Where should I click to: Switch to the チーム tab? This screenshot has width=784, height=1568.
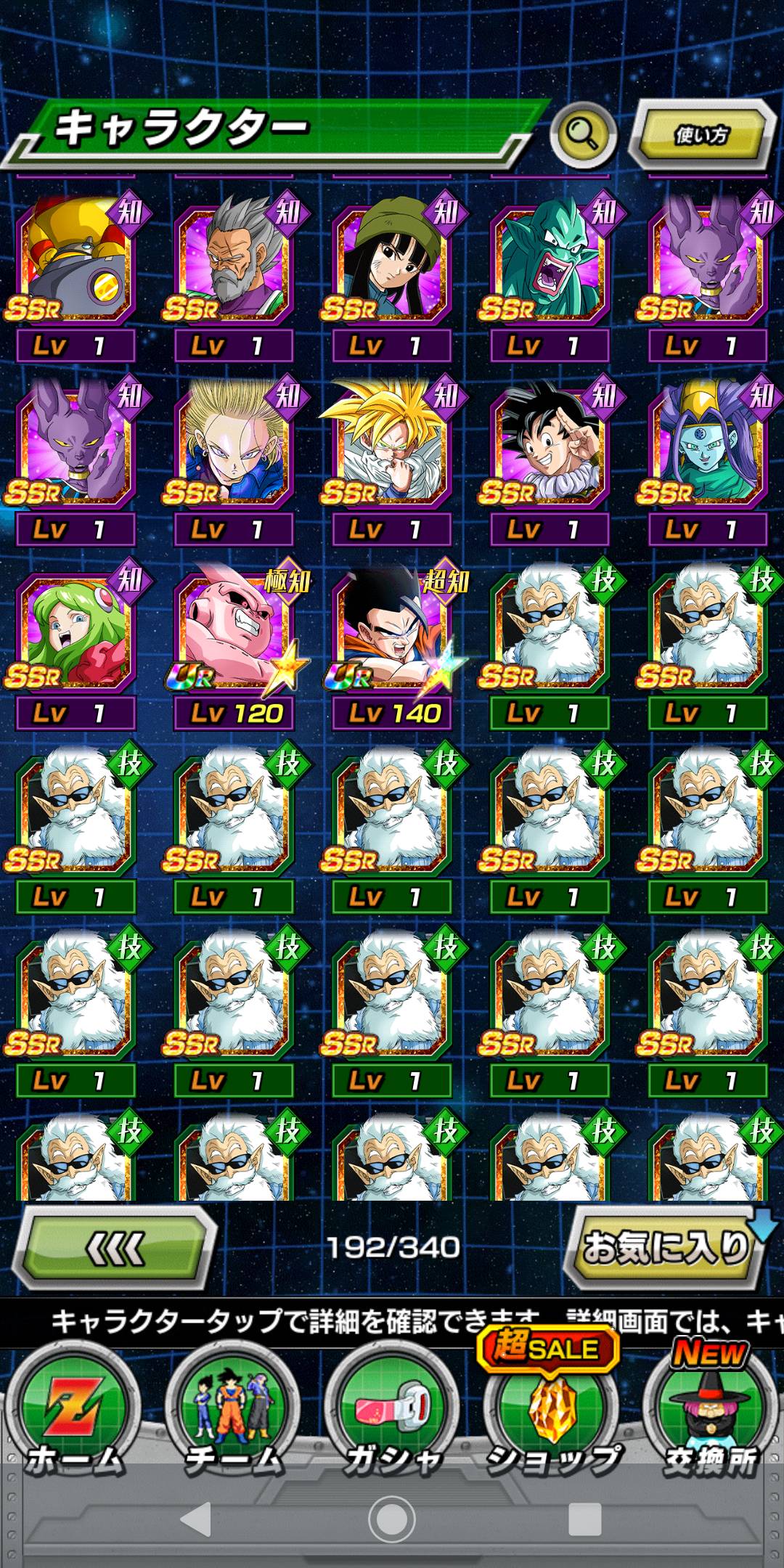(x=233, y=1421)
